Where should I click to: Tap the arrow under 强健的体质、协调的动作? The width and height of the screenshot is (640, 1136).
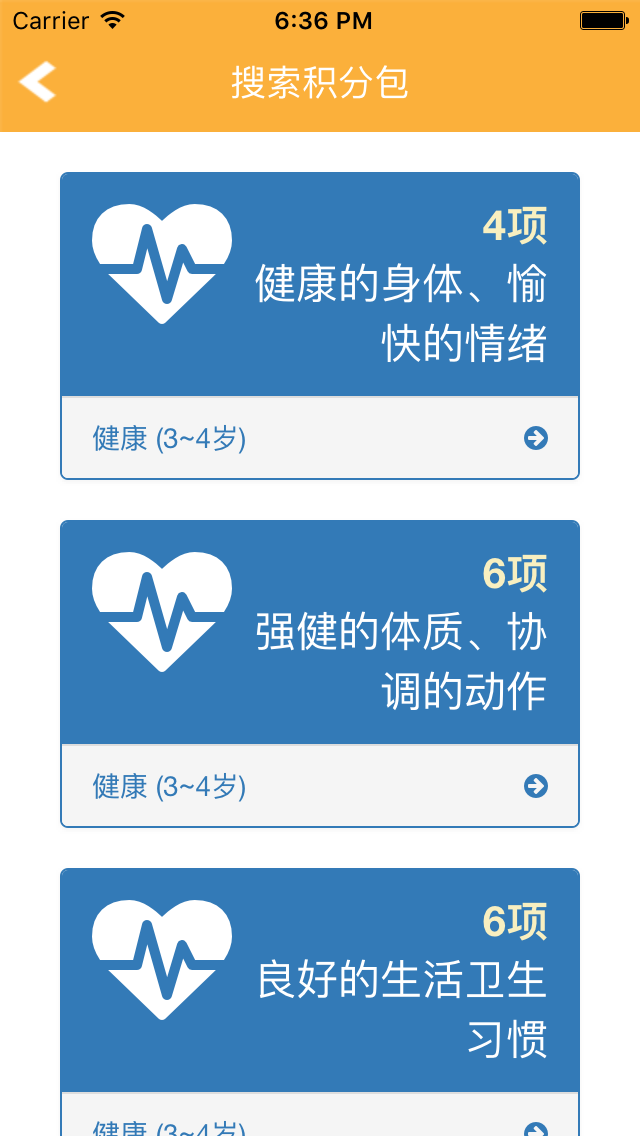(536, 786)
